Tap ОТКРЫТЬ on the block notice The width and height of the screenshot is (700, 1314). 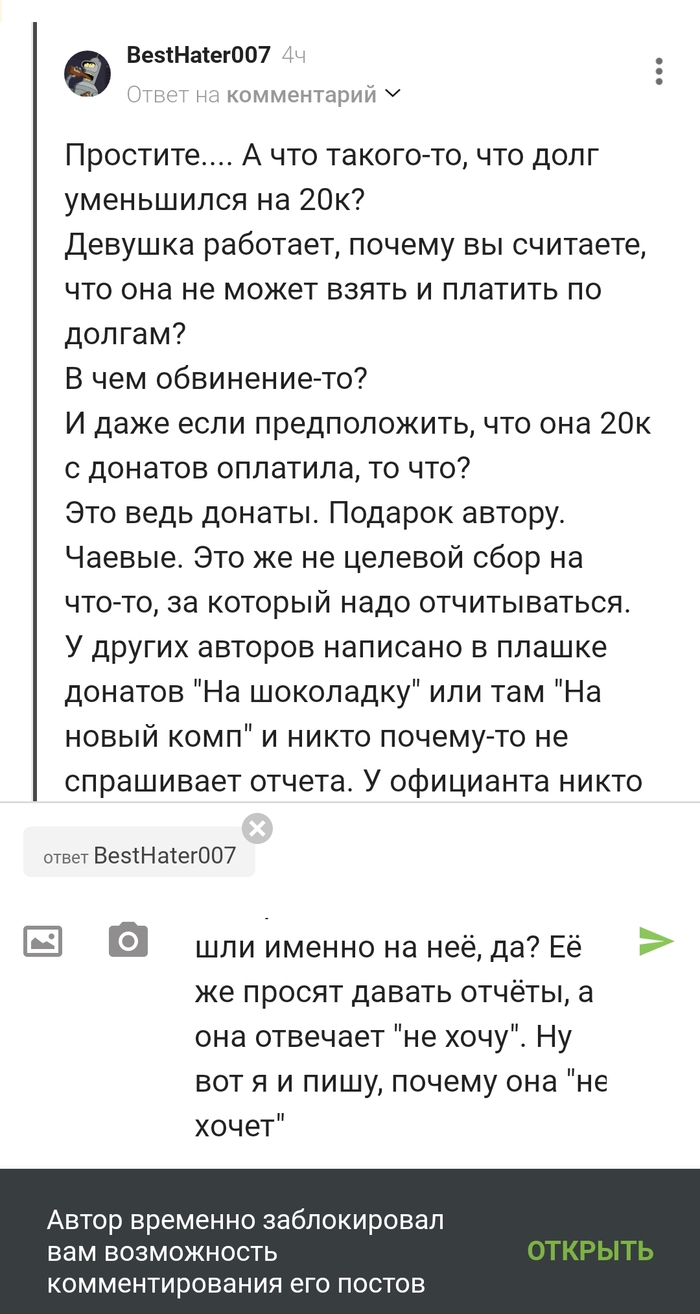coord(590,1250)
